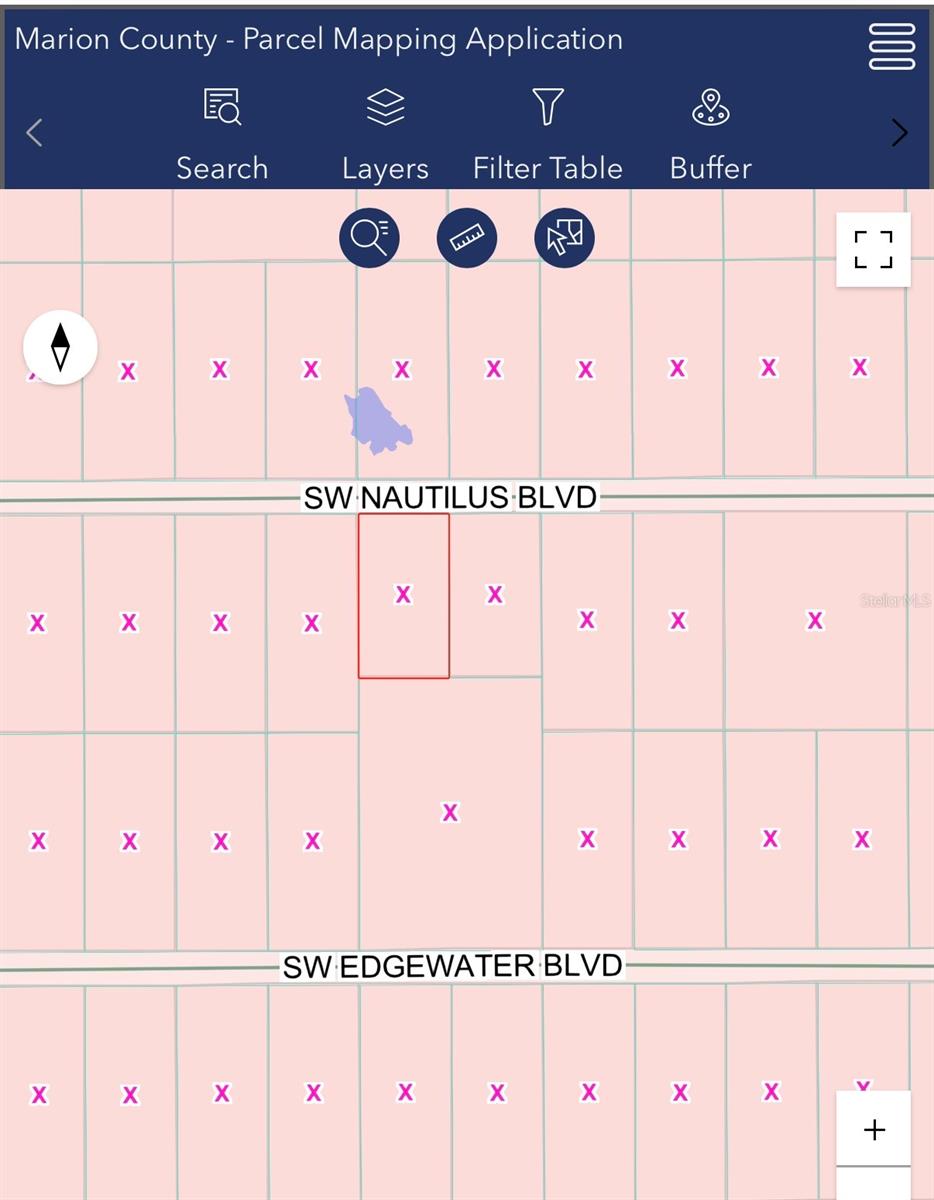
Task: Open the Filter Table tool
Action: point(547,135)
